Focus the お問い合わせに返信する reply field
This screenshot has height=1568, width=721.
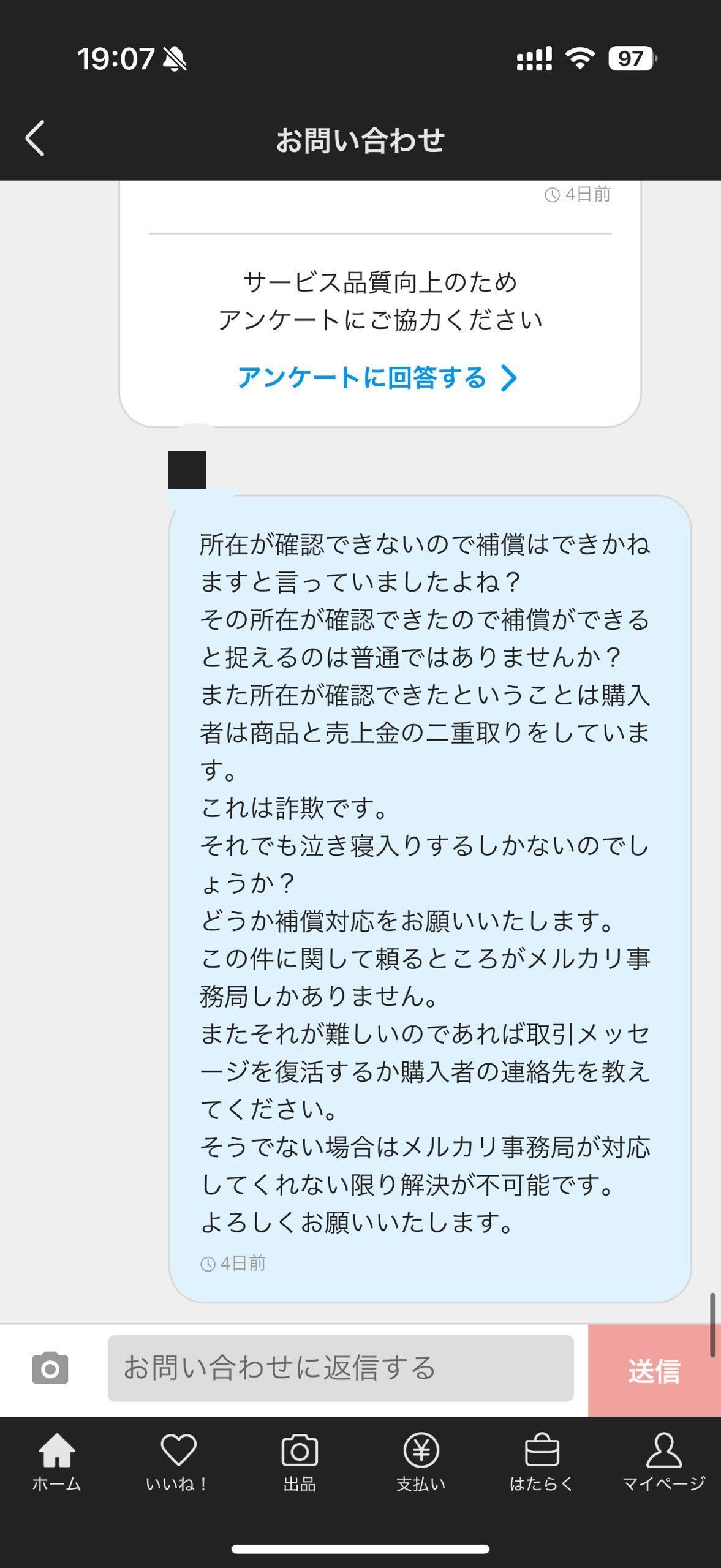[341, 1368]
